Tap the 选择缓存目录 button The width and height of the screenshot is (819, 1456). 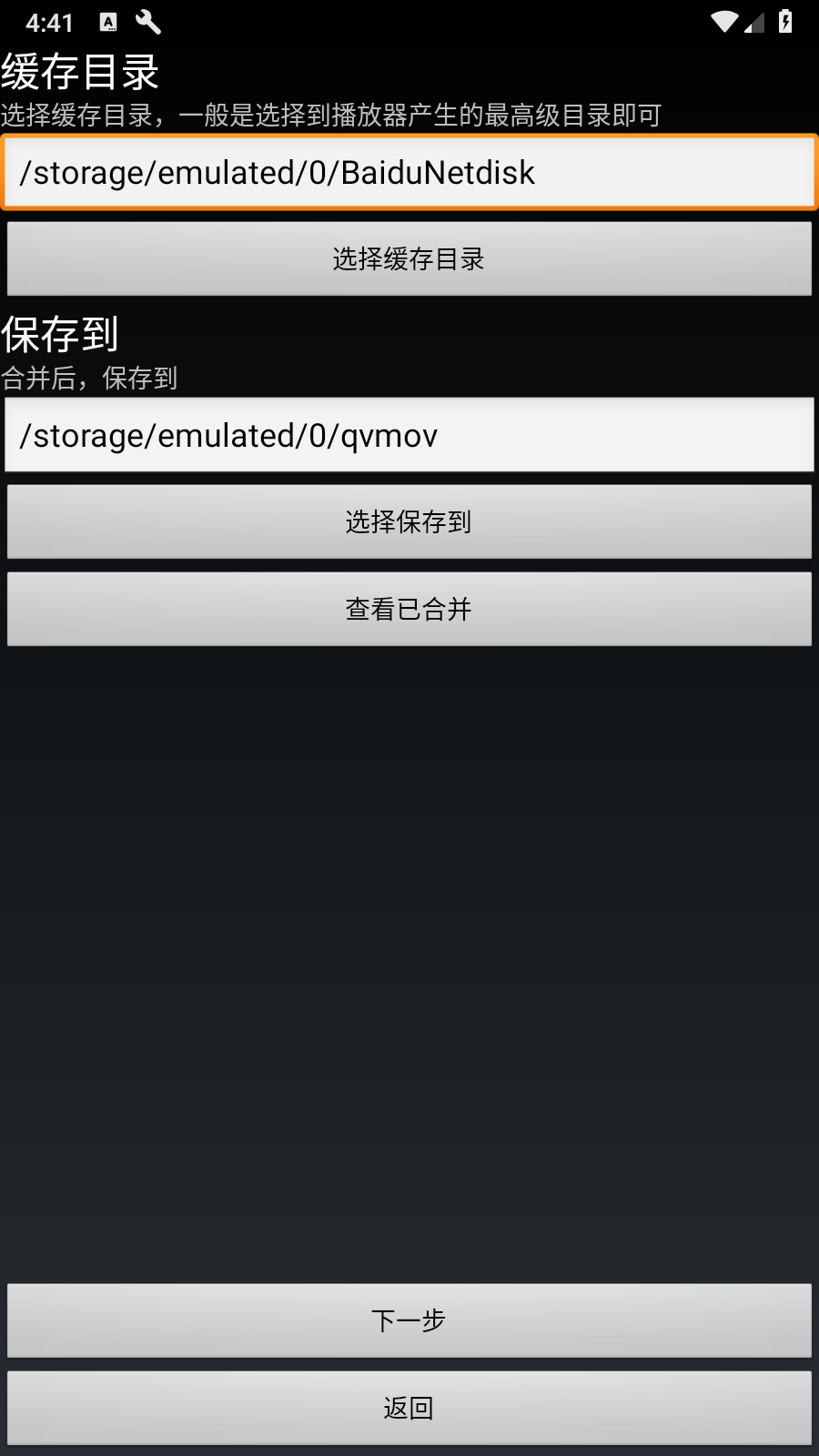[x=409, y=259]
